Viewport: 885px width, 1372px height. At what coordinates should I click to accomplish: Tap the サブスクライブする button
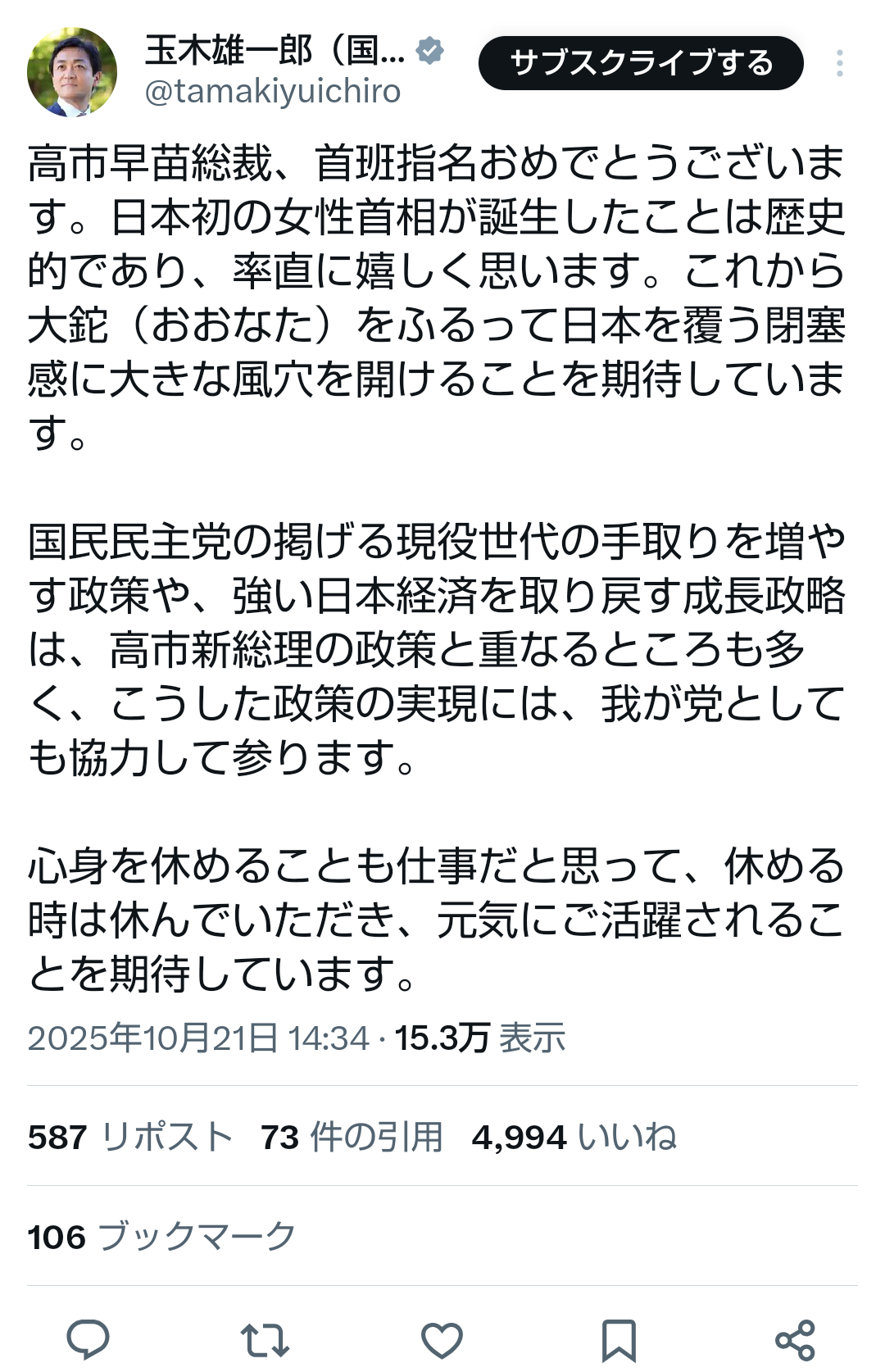641,63
